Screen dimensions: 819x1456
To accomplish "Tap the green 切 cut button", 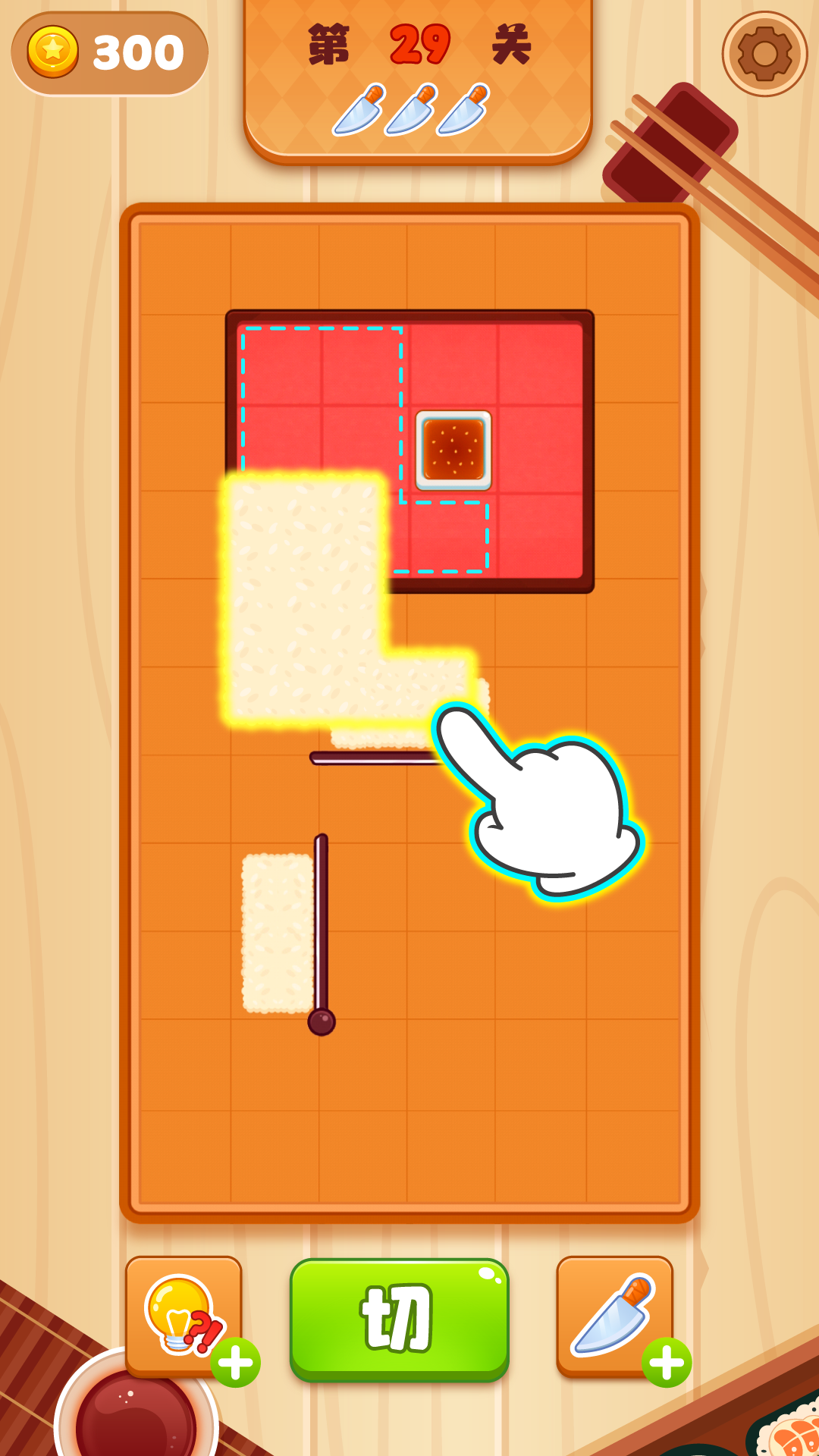I will pos(399,1319).
